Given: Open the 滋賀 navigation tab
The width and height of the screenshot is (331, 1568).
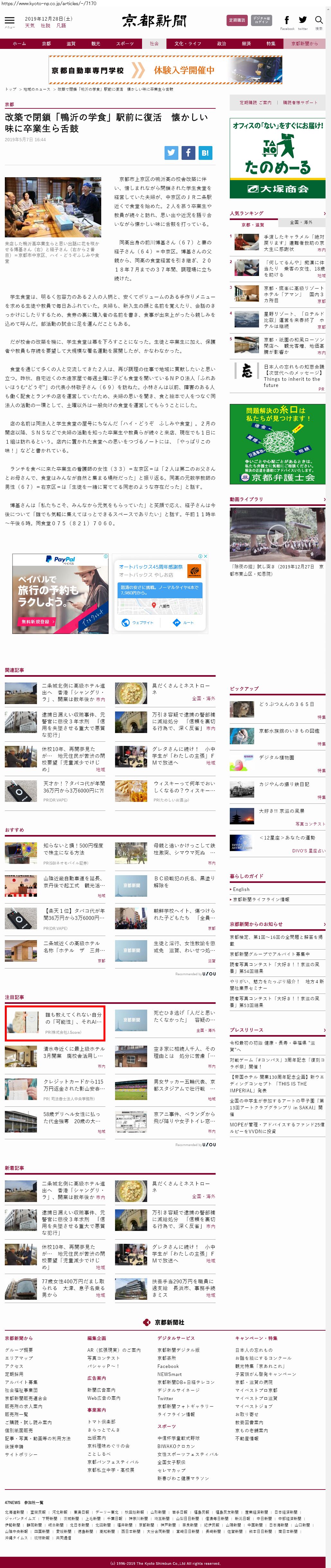Looking at the screenshot, I should pyautogui.click(x=71, y=44).
